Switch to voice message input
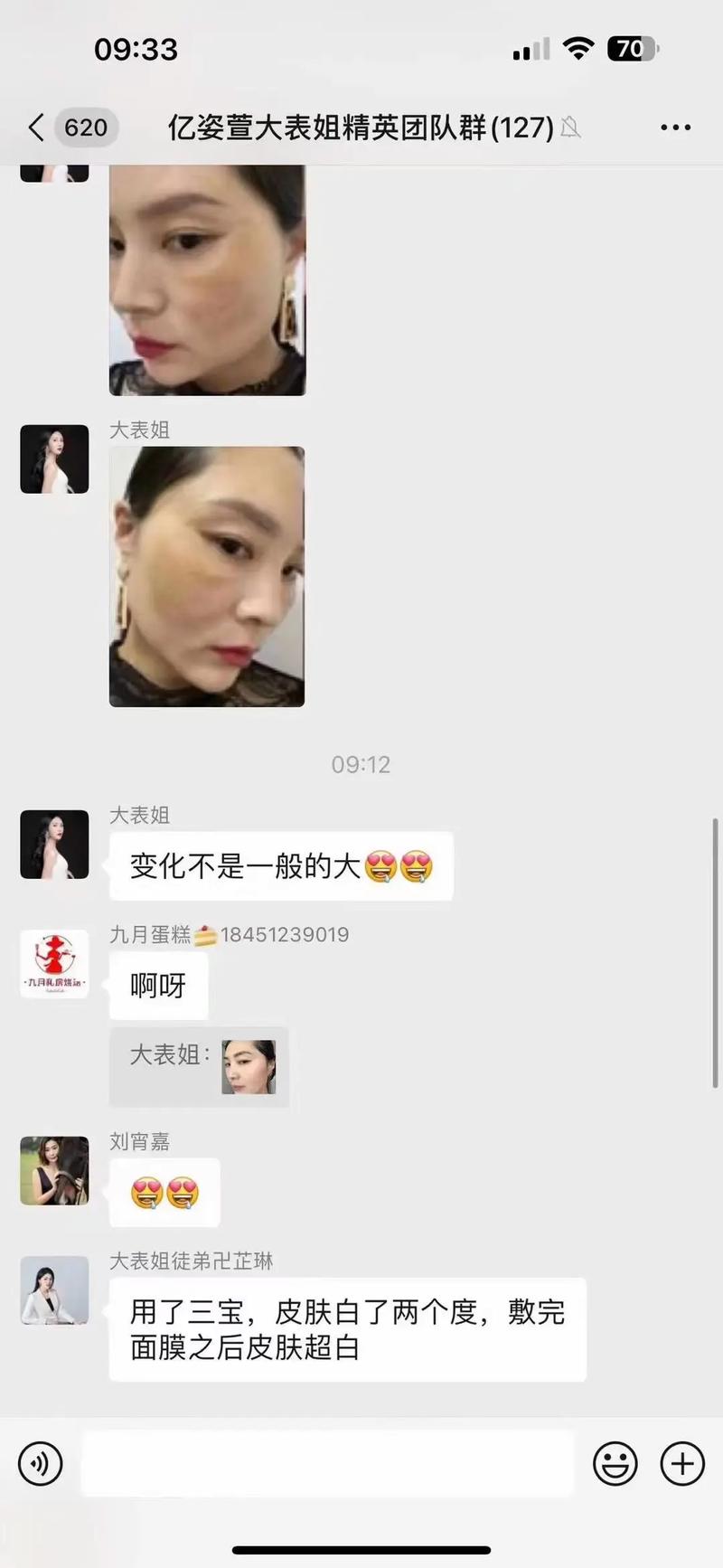 coord(41,1463)
